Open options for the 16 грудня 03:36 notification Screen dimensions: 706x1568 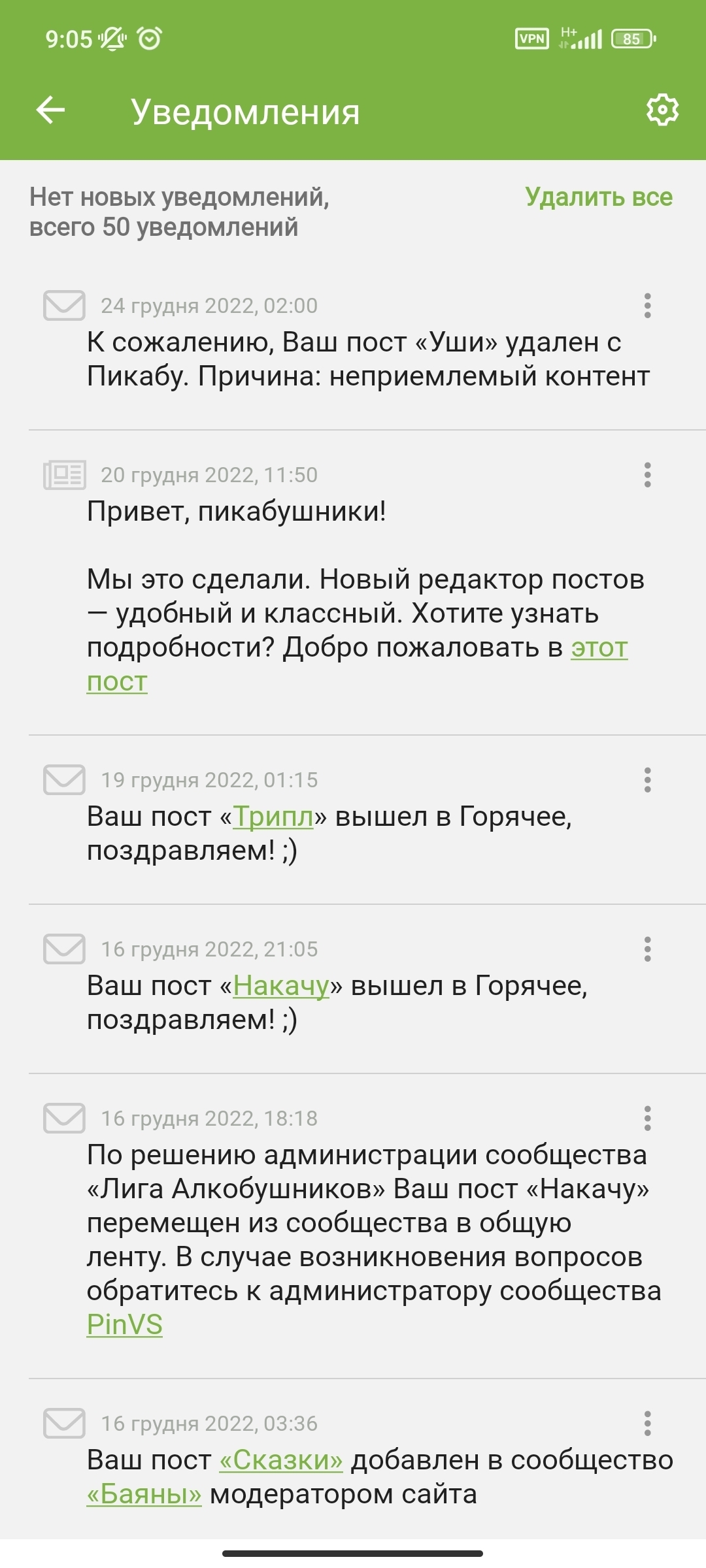(x=647, y=1424)
